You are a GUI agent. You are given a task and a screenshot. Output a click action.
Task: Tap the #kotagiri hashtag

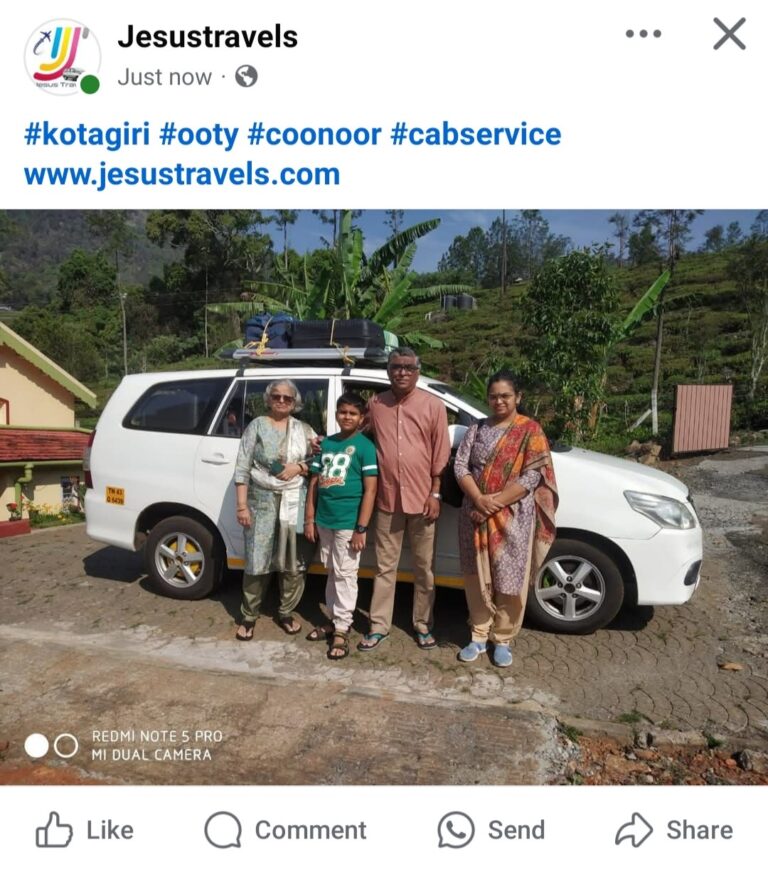(86, 134)
